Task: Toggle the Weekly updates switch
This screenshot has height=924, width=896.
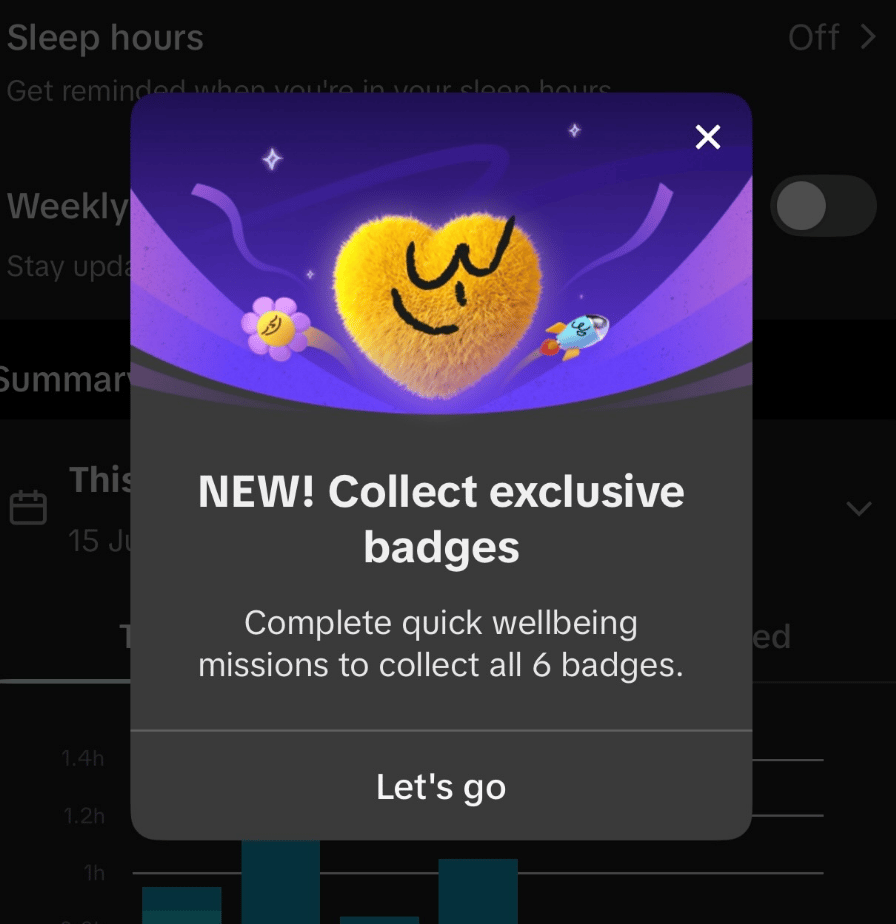Action: pyautogui.click(x=822, y=207)
